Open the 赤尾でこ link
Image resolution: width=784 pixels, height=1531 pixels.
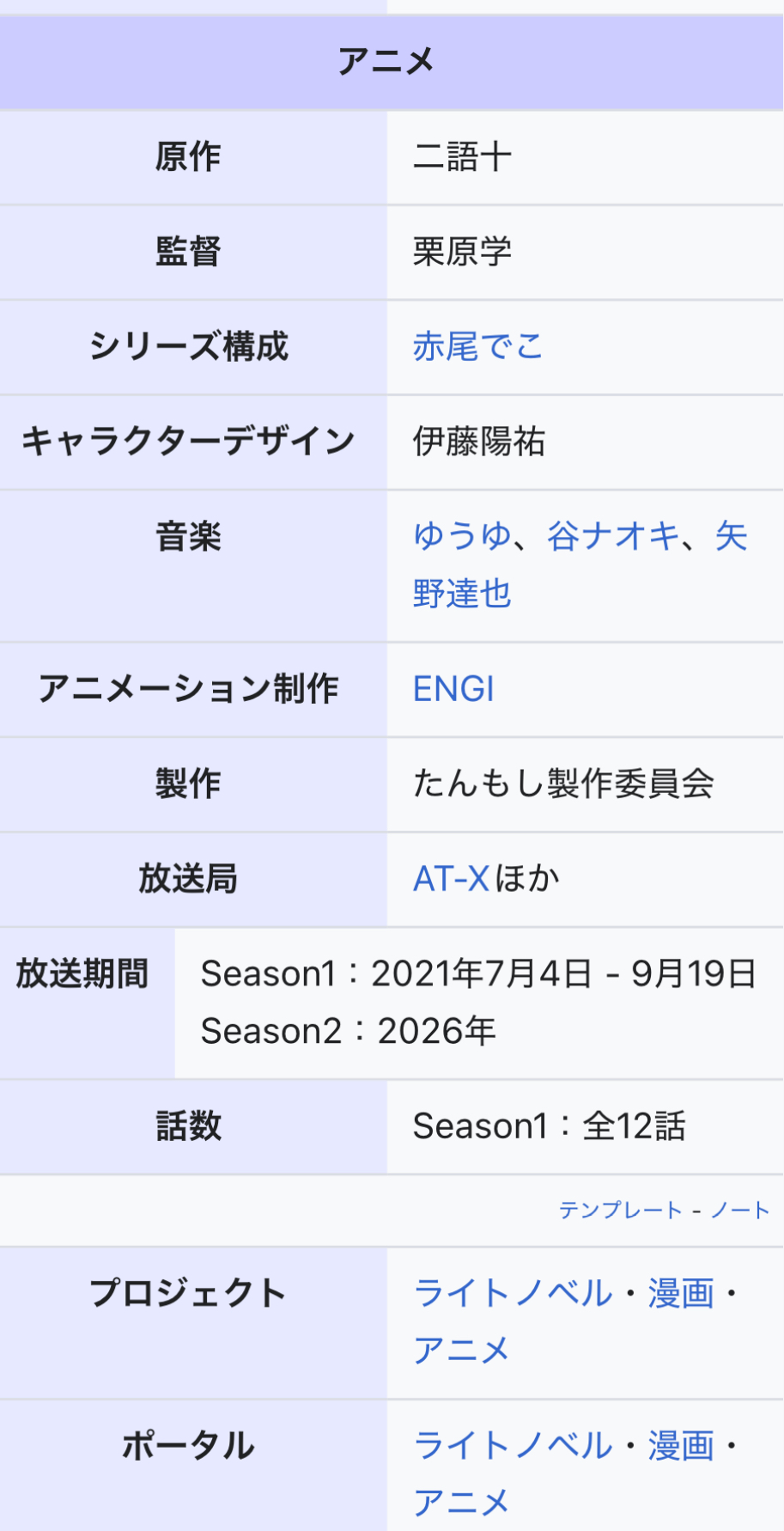[x=477, y=346]
